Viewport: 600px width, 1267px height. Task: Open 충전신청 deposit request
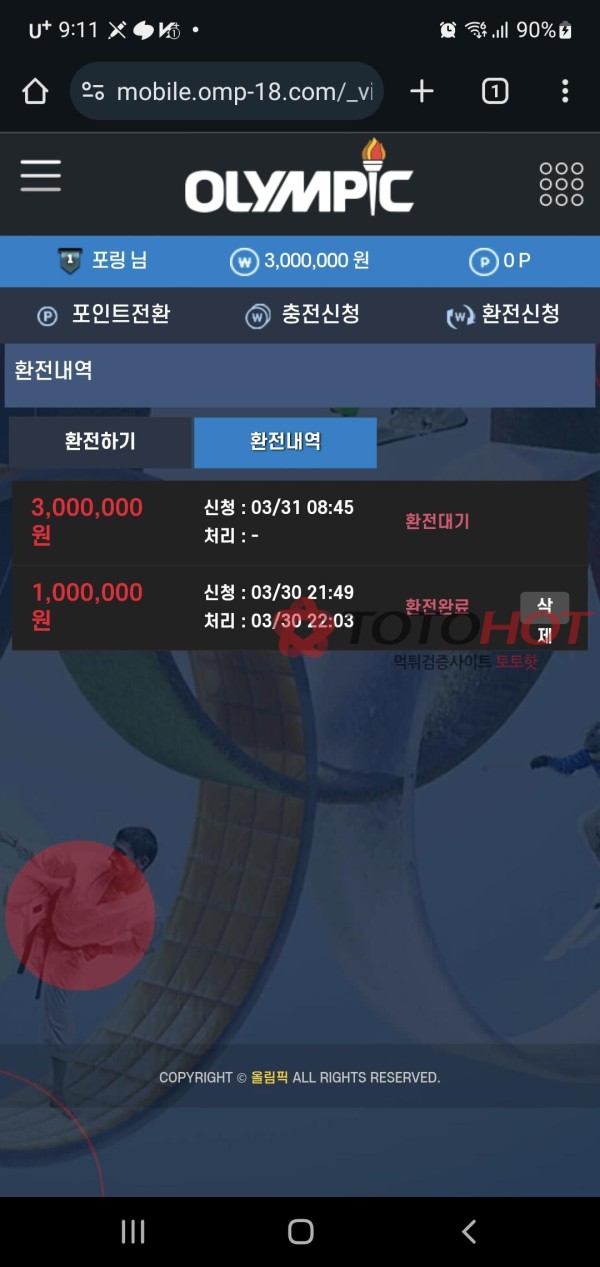tap(303, 315)
